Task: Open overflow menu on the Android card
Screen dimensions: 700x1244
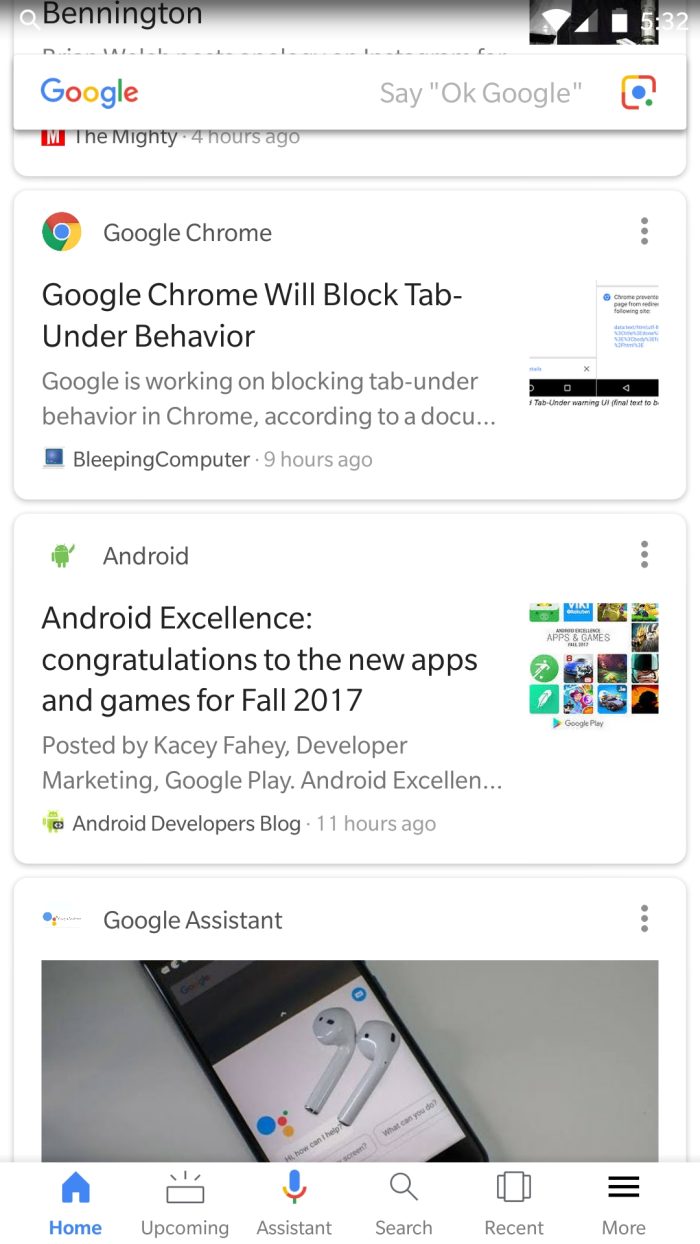Action: tap(644, 555)
